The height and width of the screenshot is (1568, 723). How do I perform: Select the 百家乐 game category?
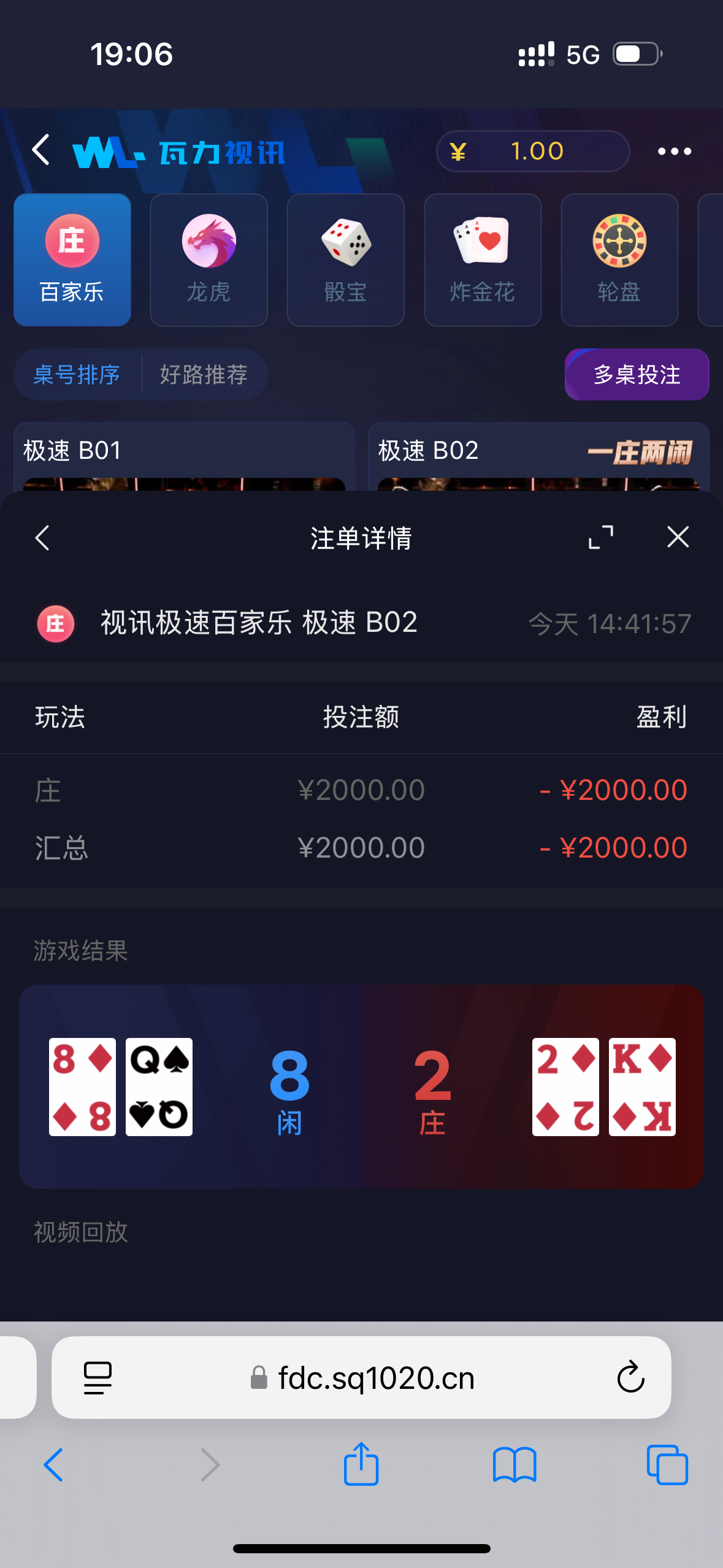click(x=72, y=260)
